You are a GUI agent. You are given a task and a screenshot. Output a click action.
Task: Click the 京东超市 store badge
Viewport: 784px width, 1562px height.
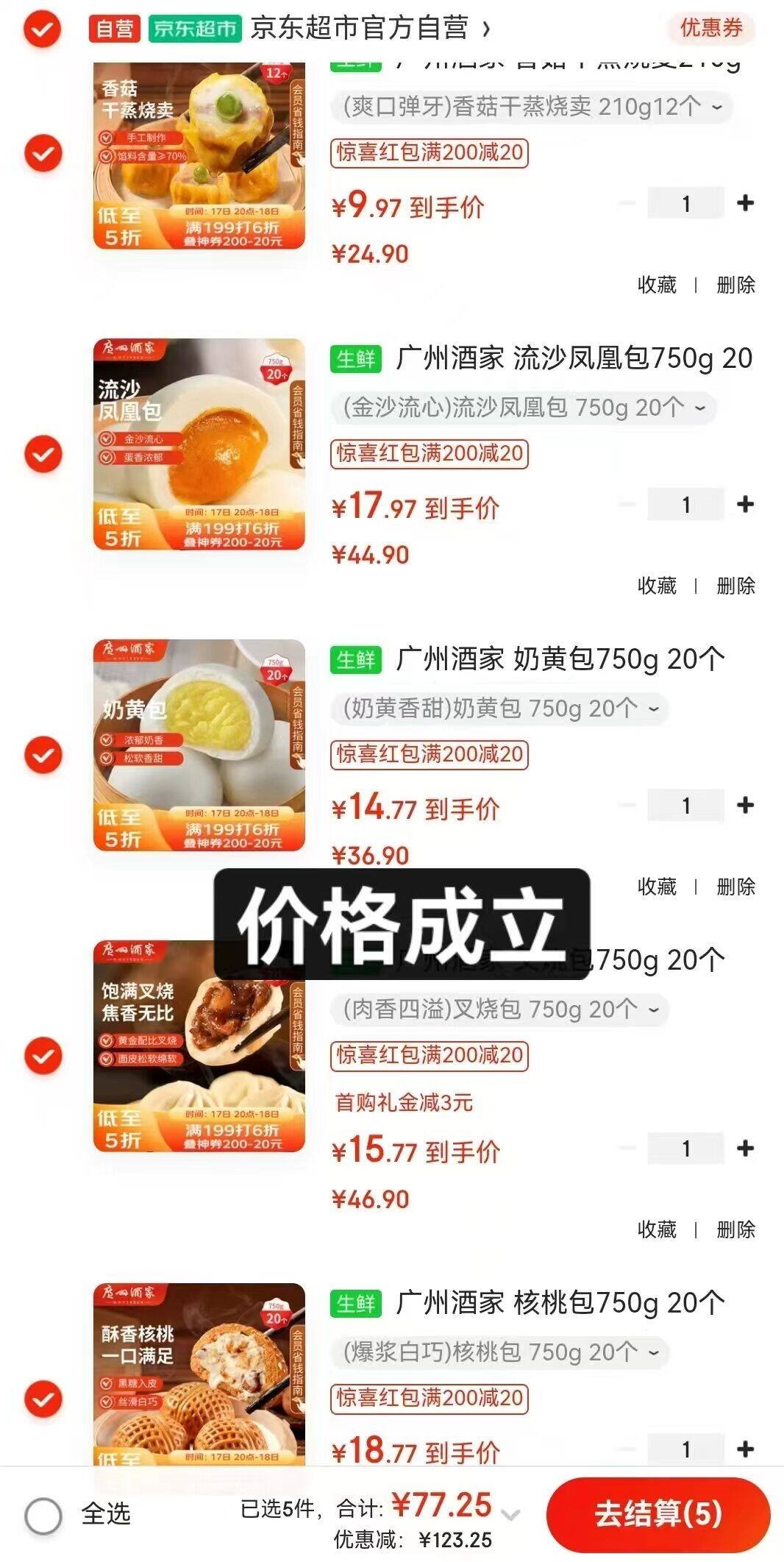tap(194, 30)
